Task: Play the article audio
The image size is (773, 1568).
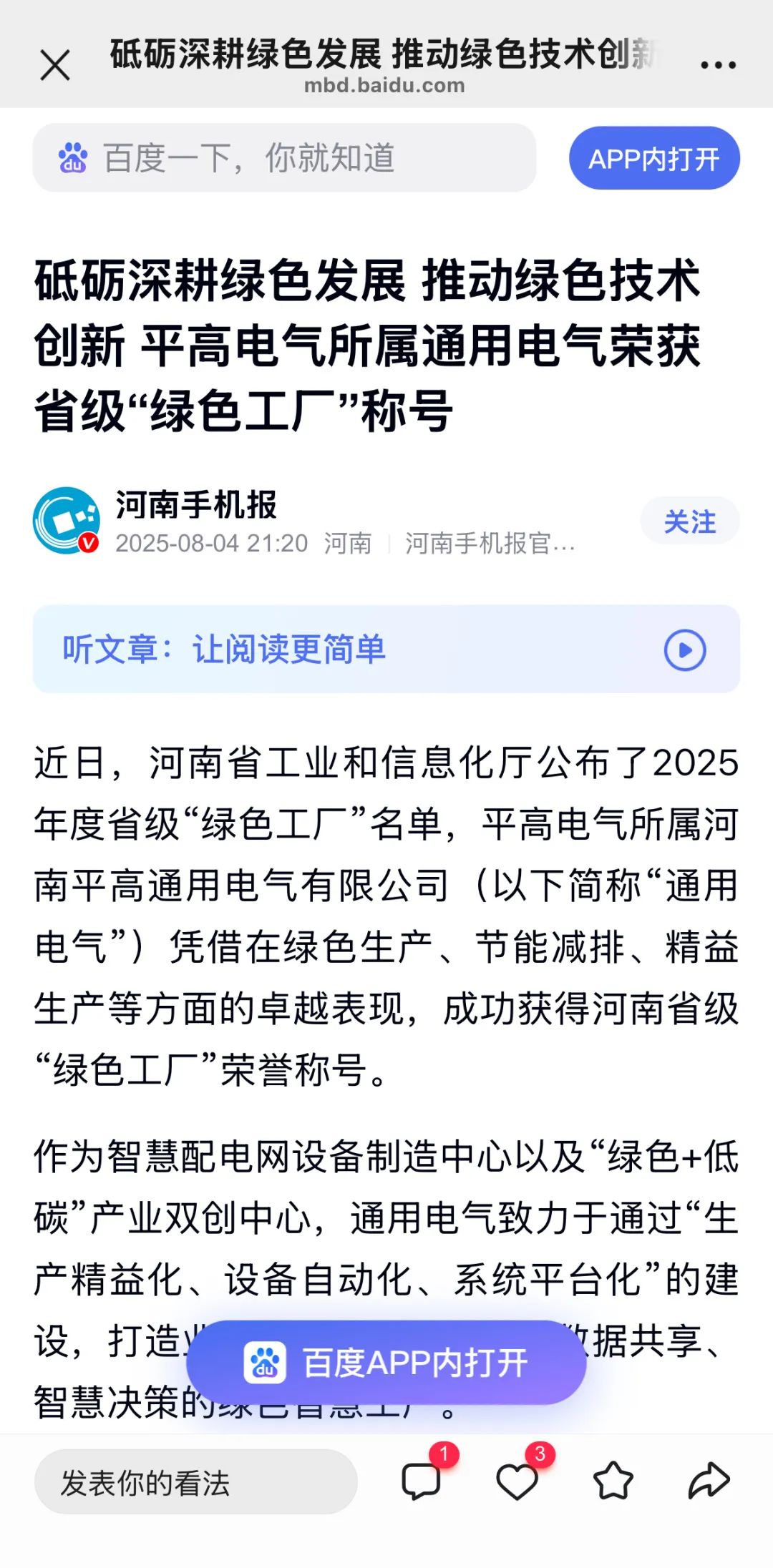Action: 684,650
